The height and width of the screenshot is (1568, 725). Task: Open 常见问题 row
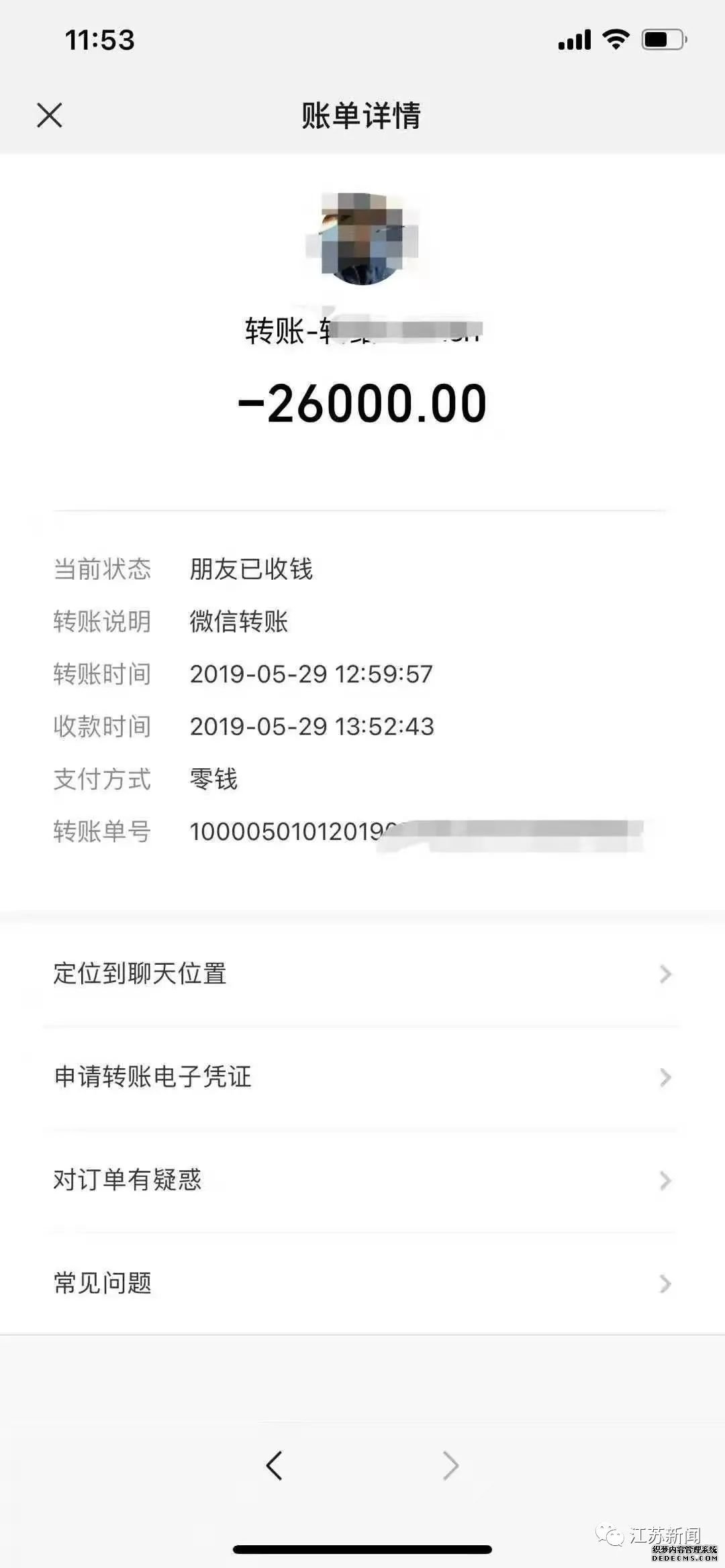click(x=362, y=1284)
